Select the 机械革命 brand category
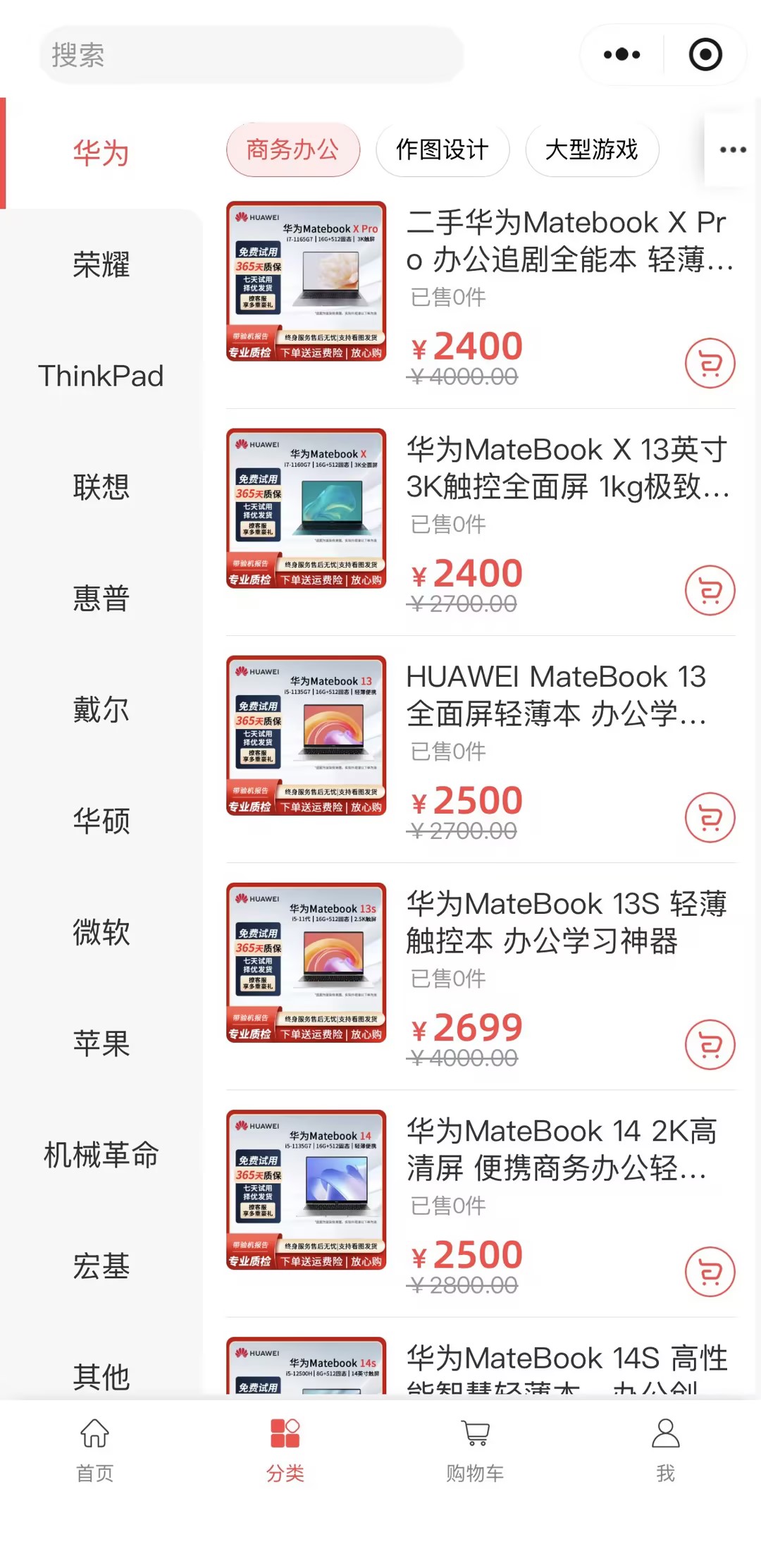The image size is (761, 1568). (101, 1155)
